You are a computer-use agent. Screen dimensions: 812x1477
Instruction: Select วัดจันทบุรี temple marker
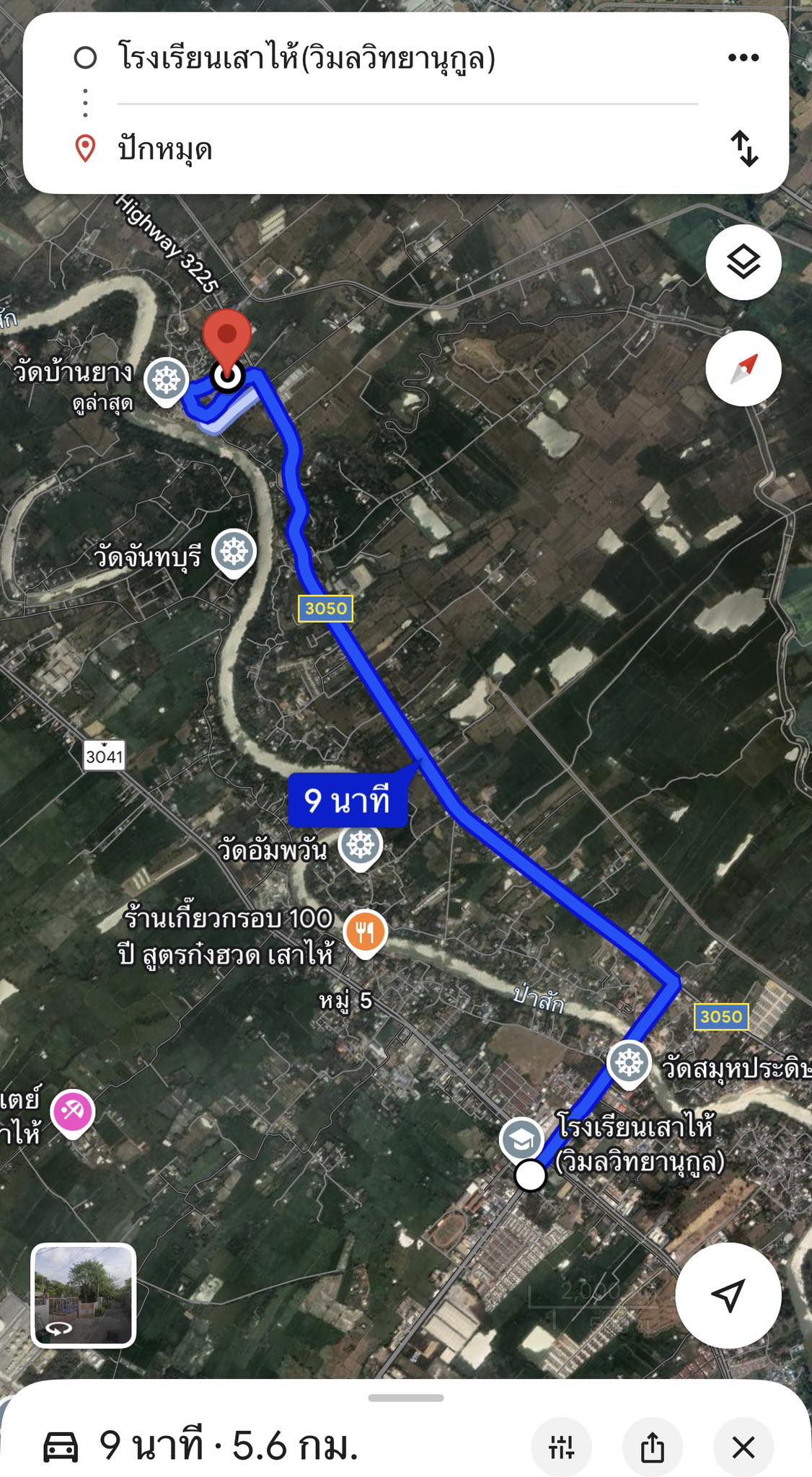tap(234, 552)
